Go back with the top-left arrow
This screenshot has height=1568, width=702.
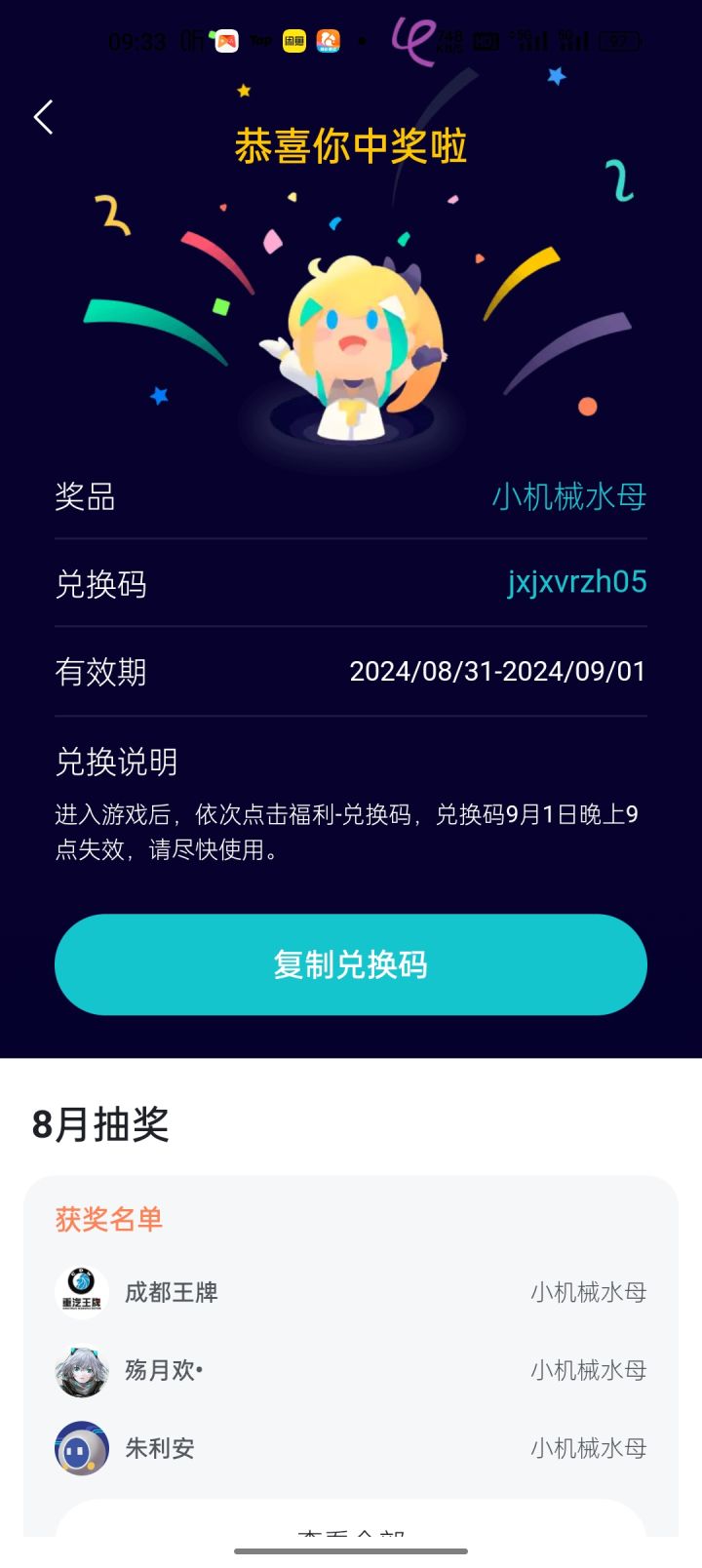(x=44, y=117)
